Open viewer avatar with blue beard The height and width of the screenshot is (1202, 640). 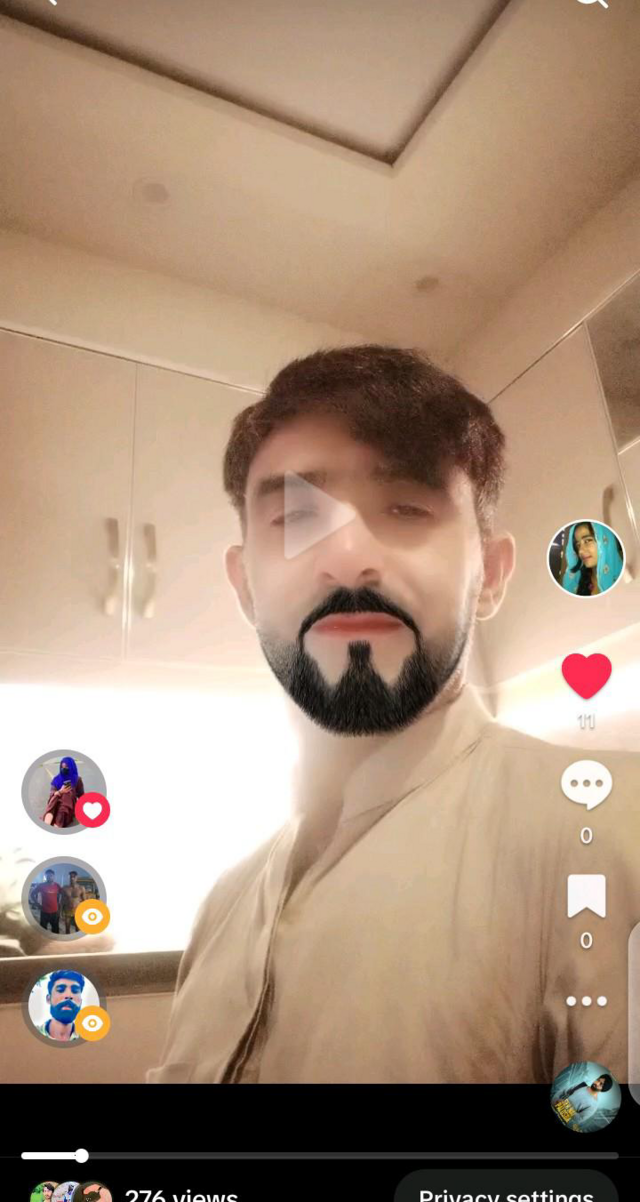tap(64, 1005)
